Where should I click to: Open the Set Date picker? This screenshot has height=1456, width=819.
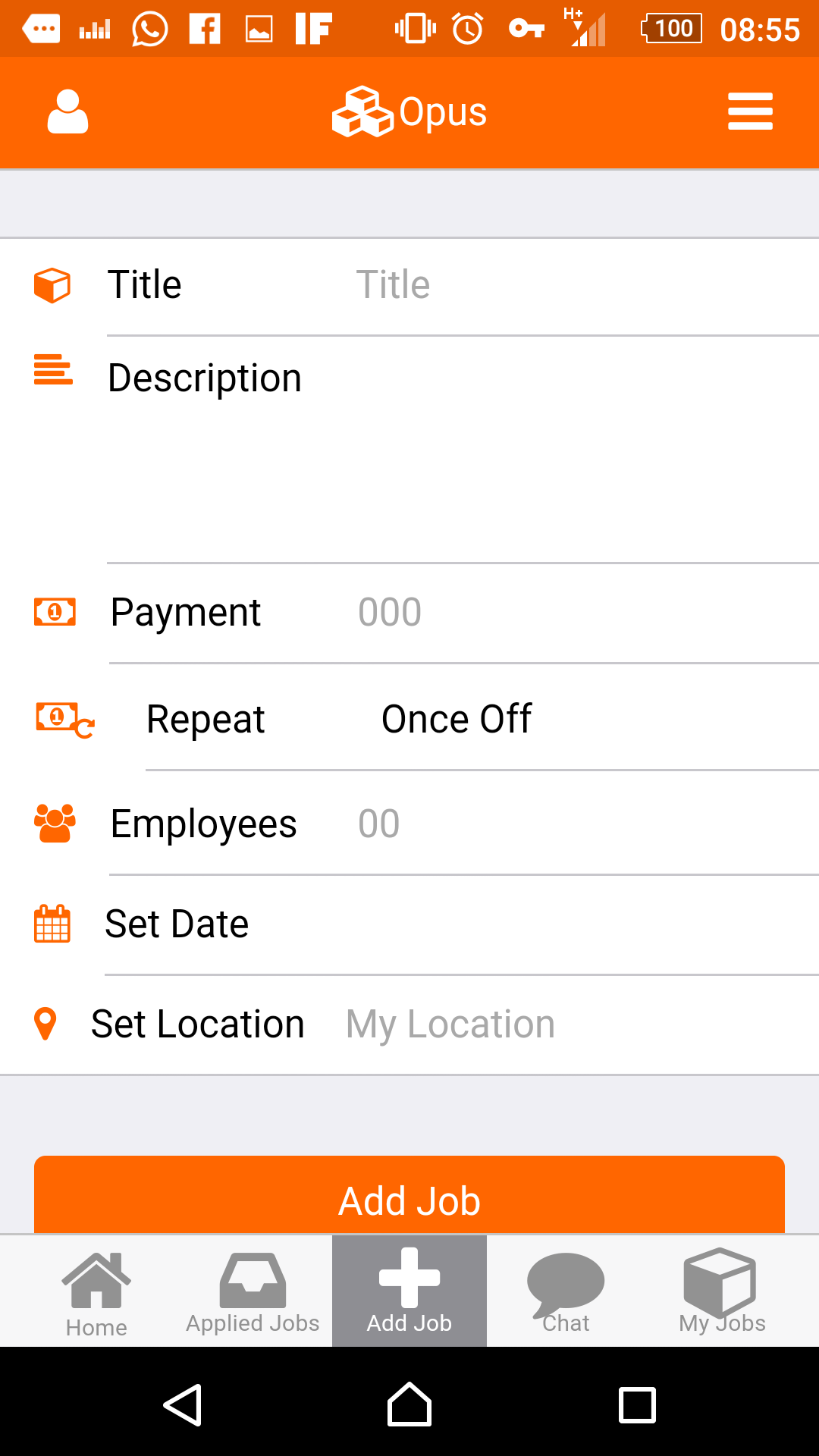tap(455, 924)
